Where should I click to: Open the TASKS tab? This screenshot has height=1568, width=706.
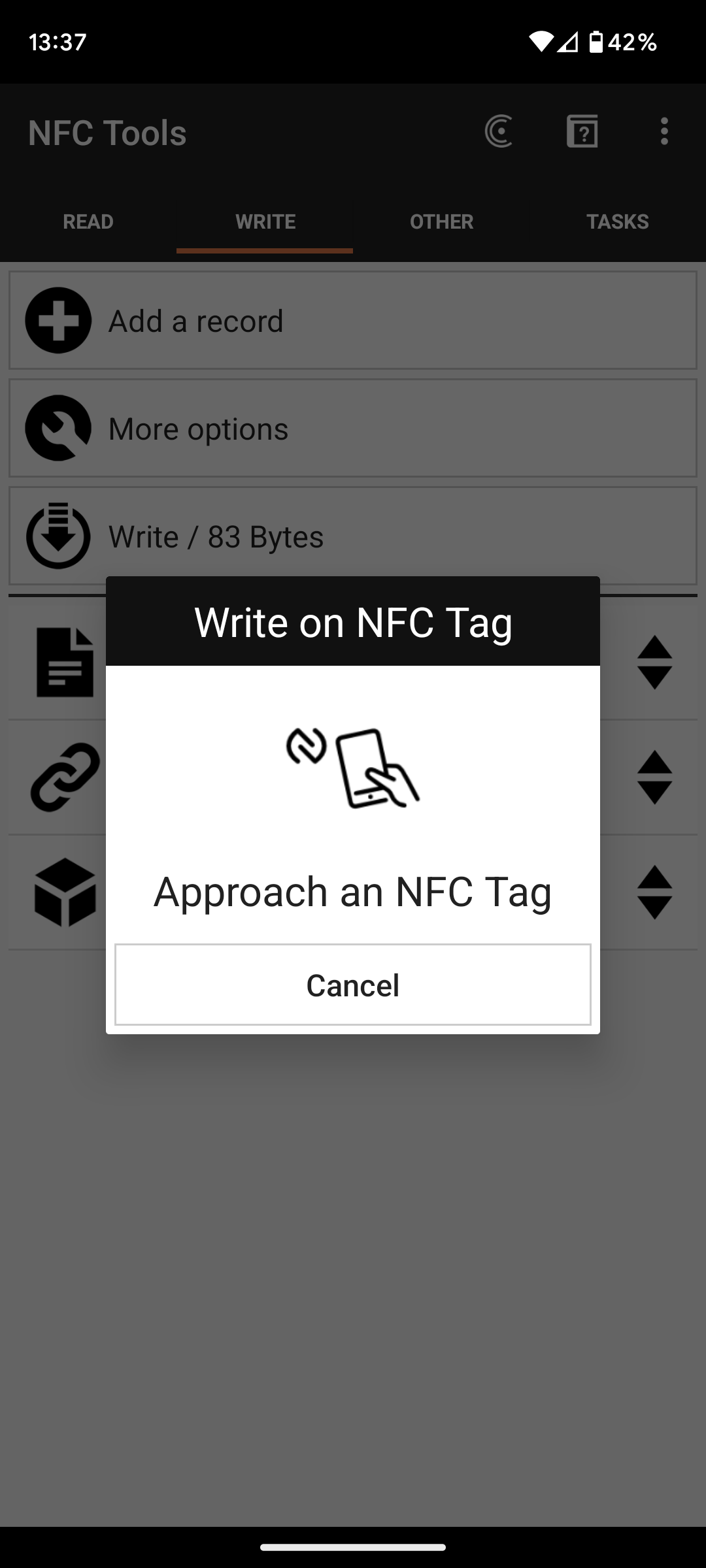tap(618, 221)
